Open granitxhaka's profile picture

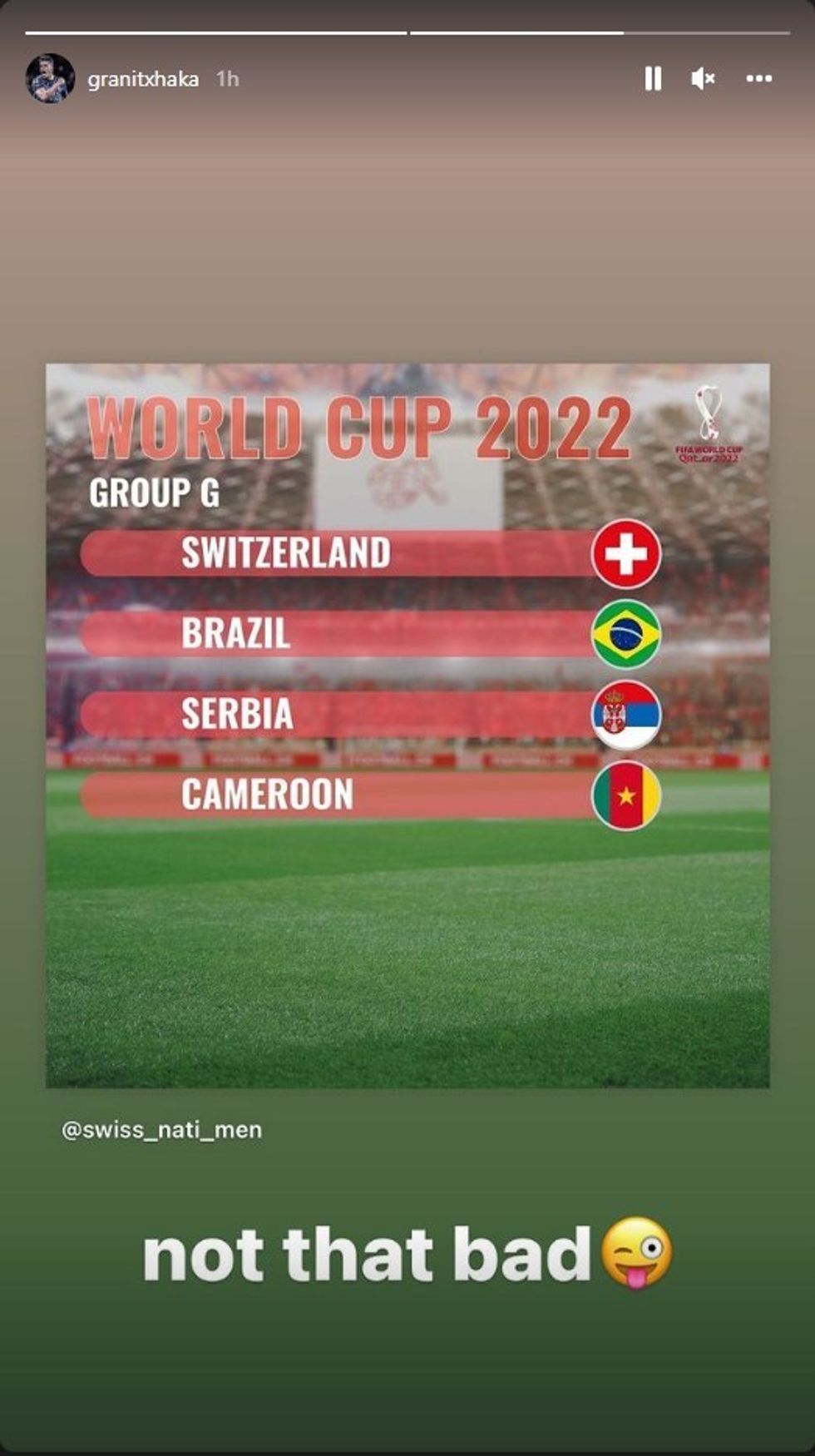[x=50, y=79]
